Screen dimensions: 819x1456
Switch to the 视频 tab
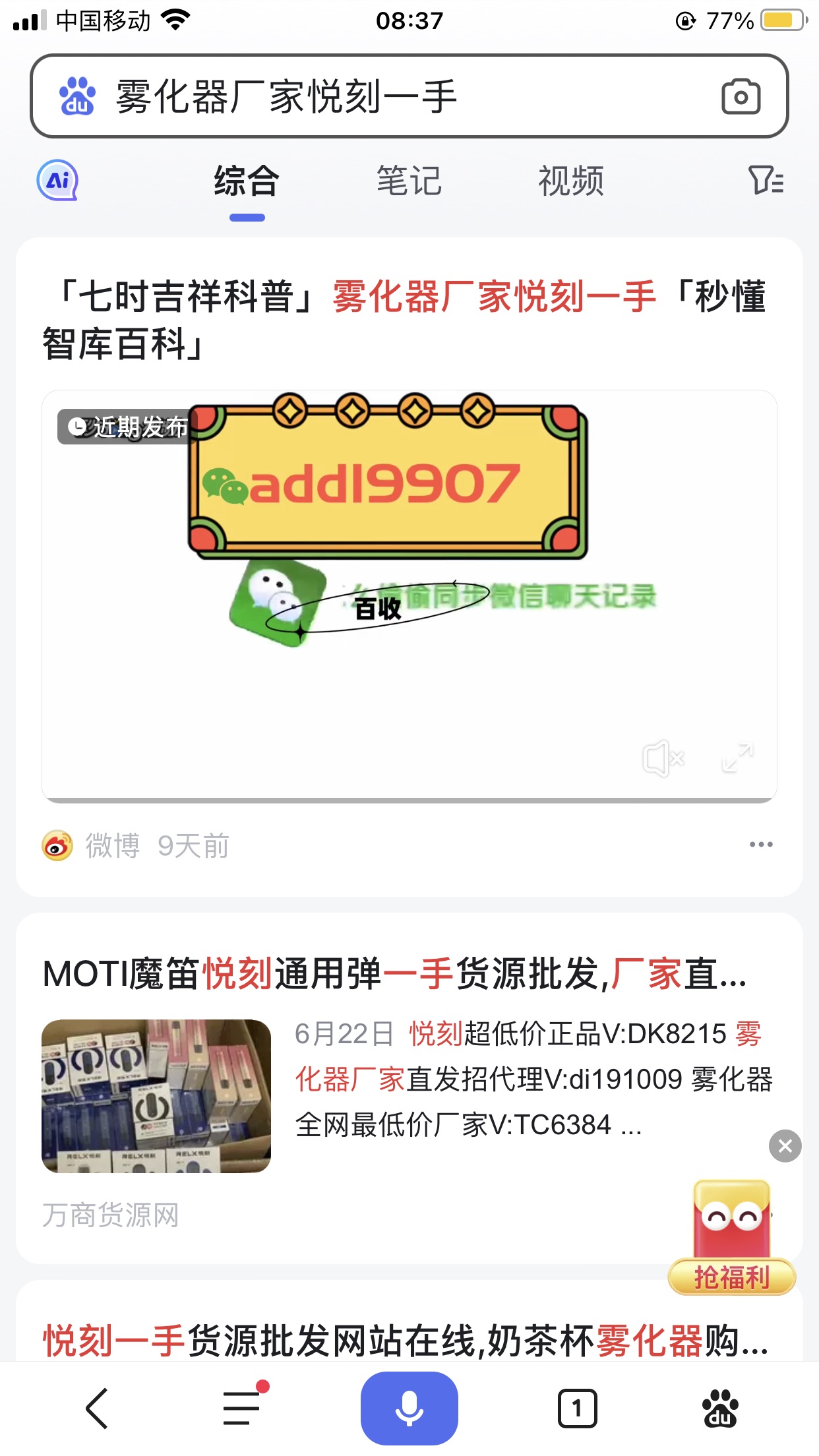click(x=571, y=181)
